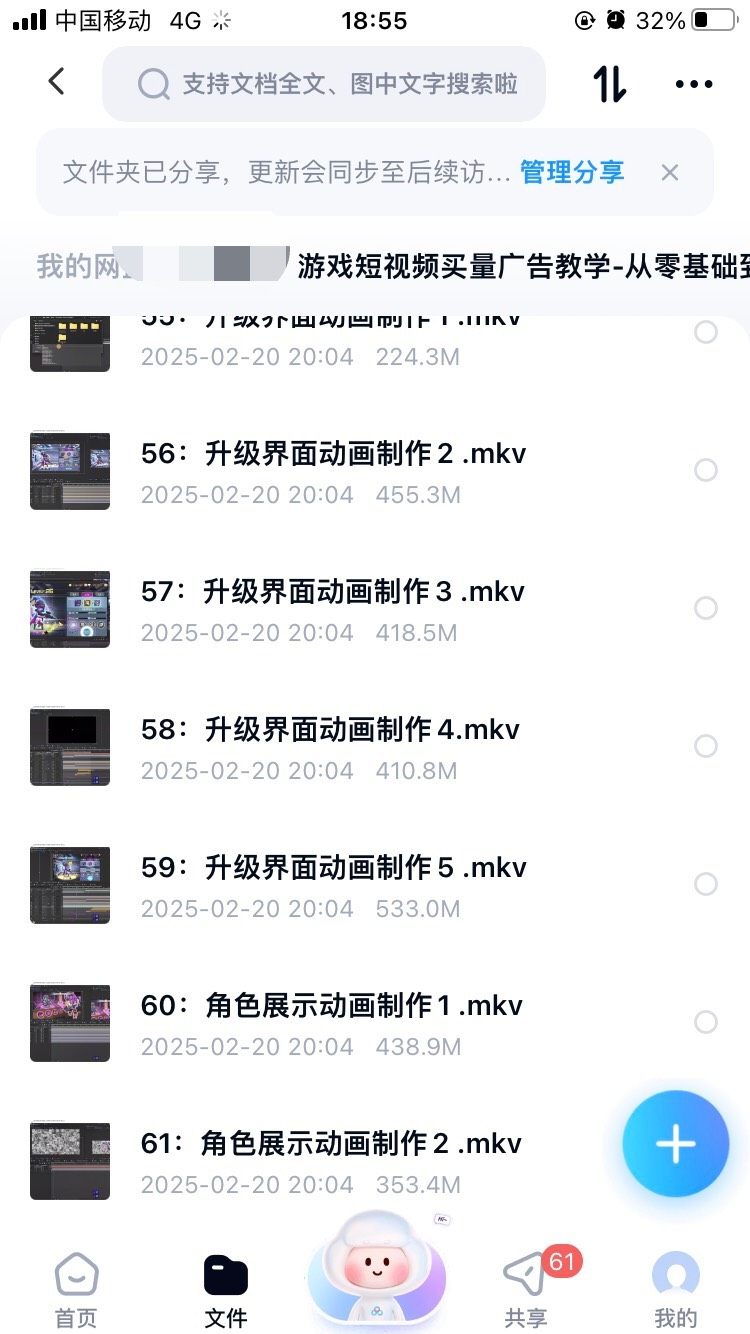Mark file 56 selection circle
Image resolution: width=750 pixels, height=1334 pixels.
[x=706, y=470]
